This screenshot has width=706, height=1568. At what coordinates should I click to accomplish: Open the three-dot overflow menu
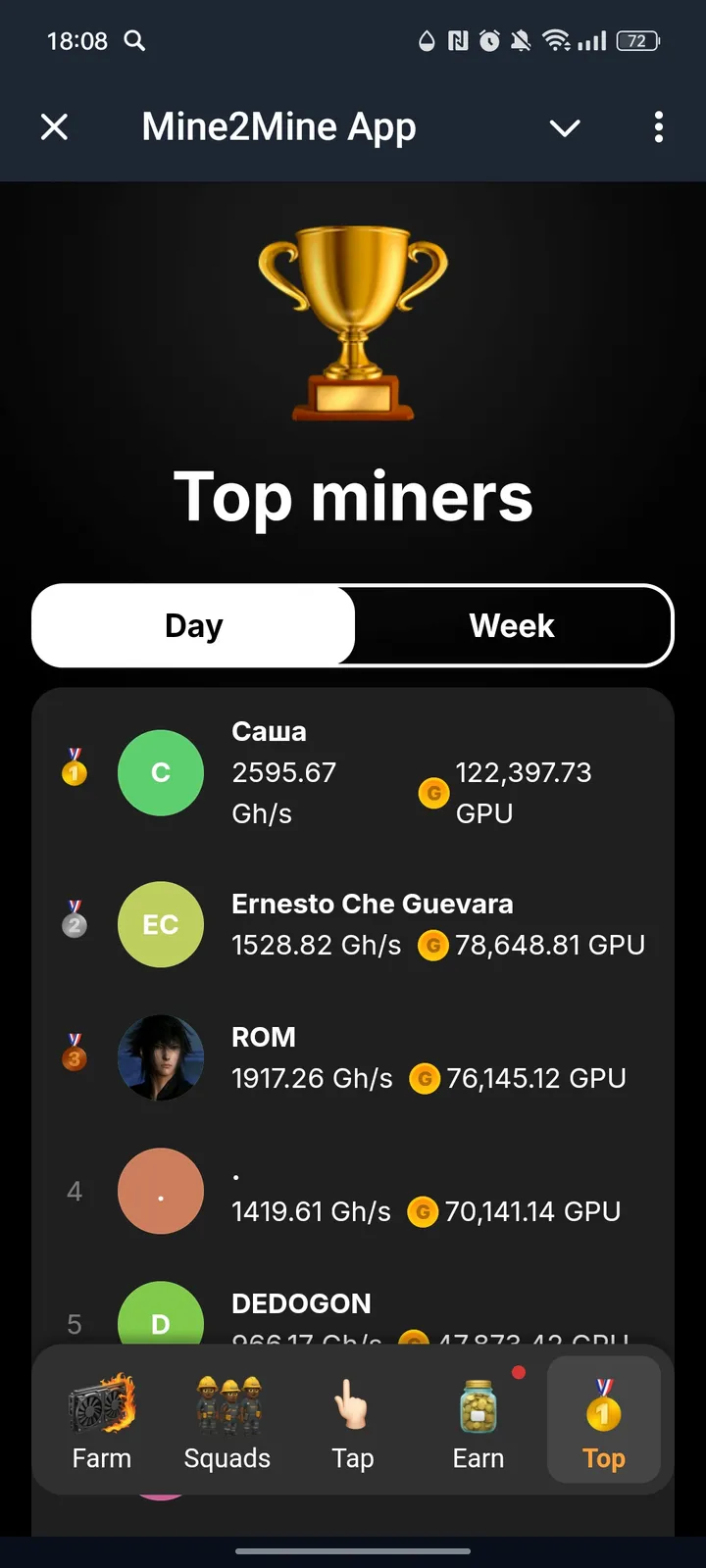coord(658,127)
